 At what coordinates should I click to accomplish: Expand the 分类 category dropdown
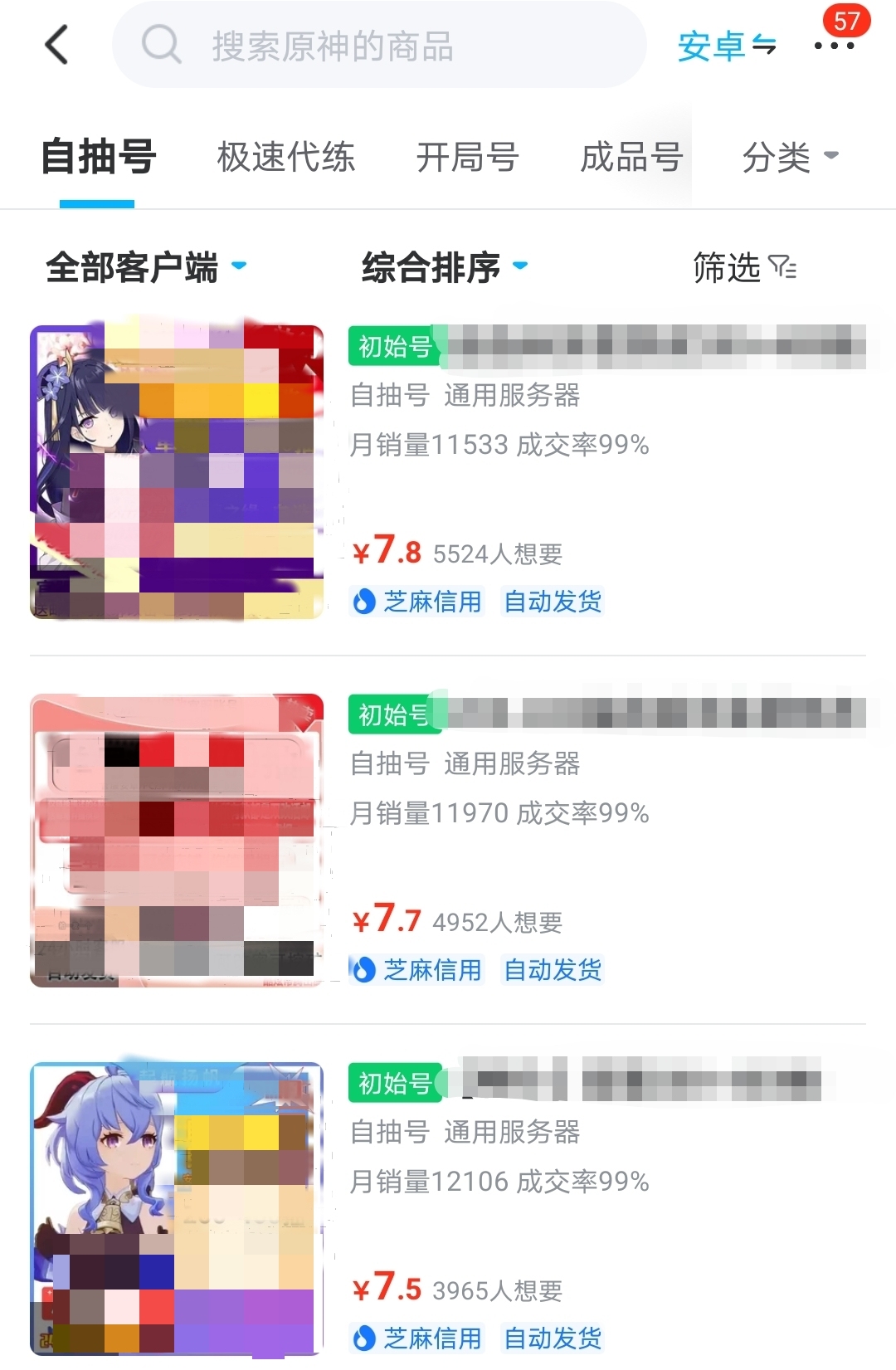789,157
